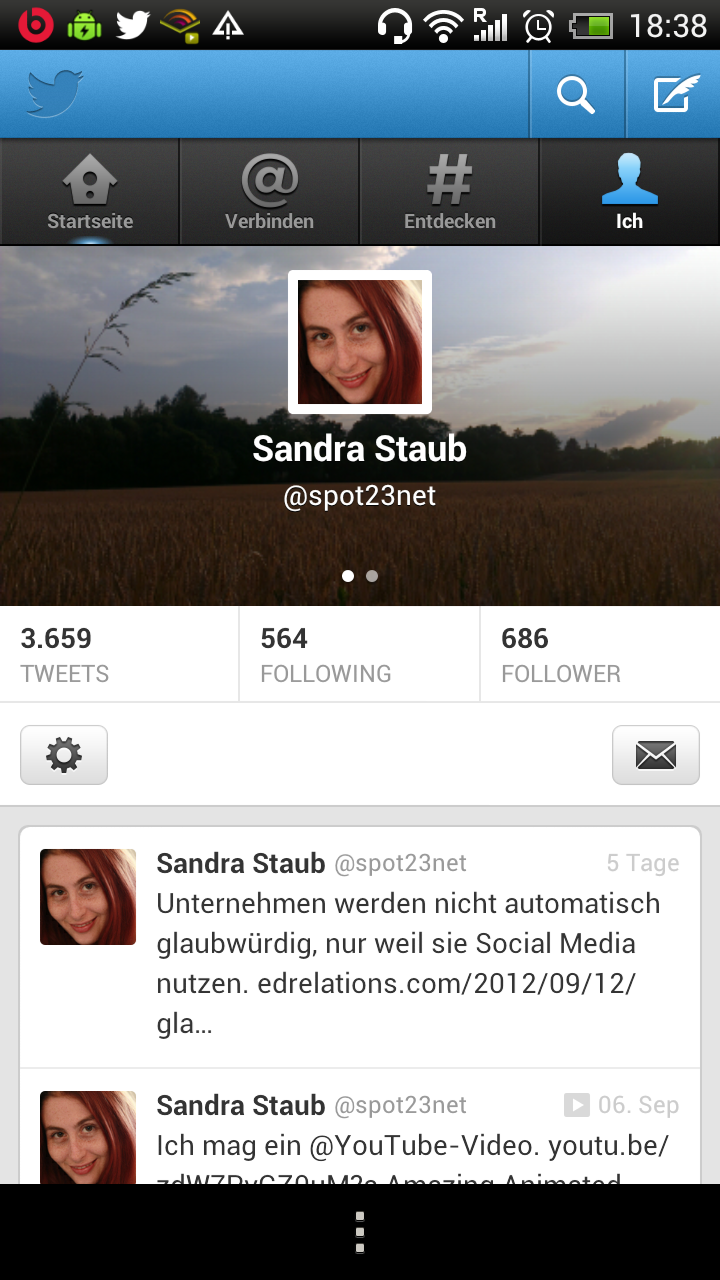Open profile settings gear button
Viewport: 720px width, 1280px height.
click(64, 755)
